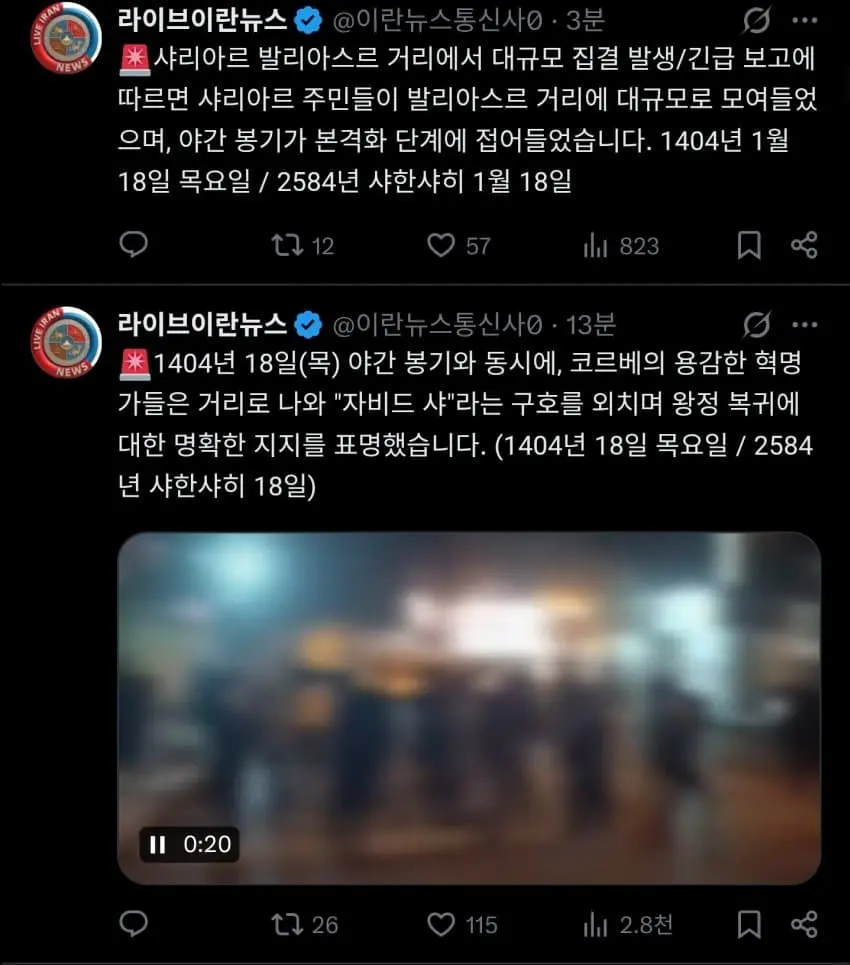Like the 3분 tweet with 57 likes

coord(441,245)
